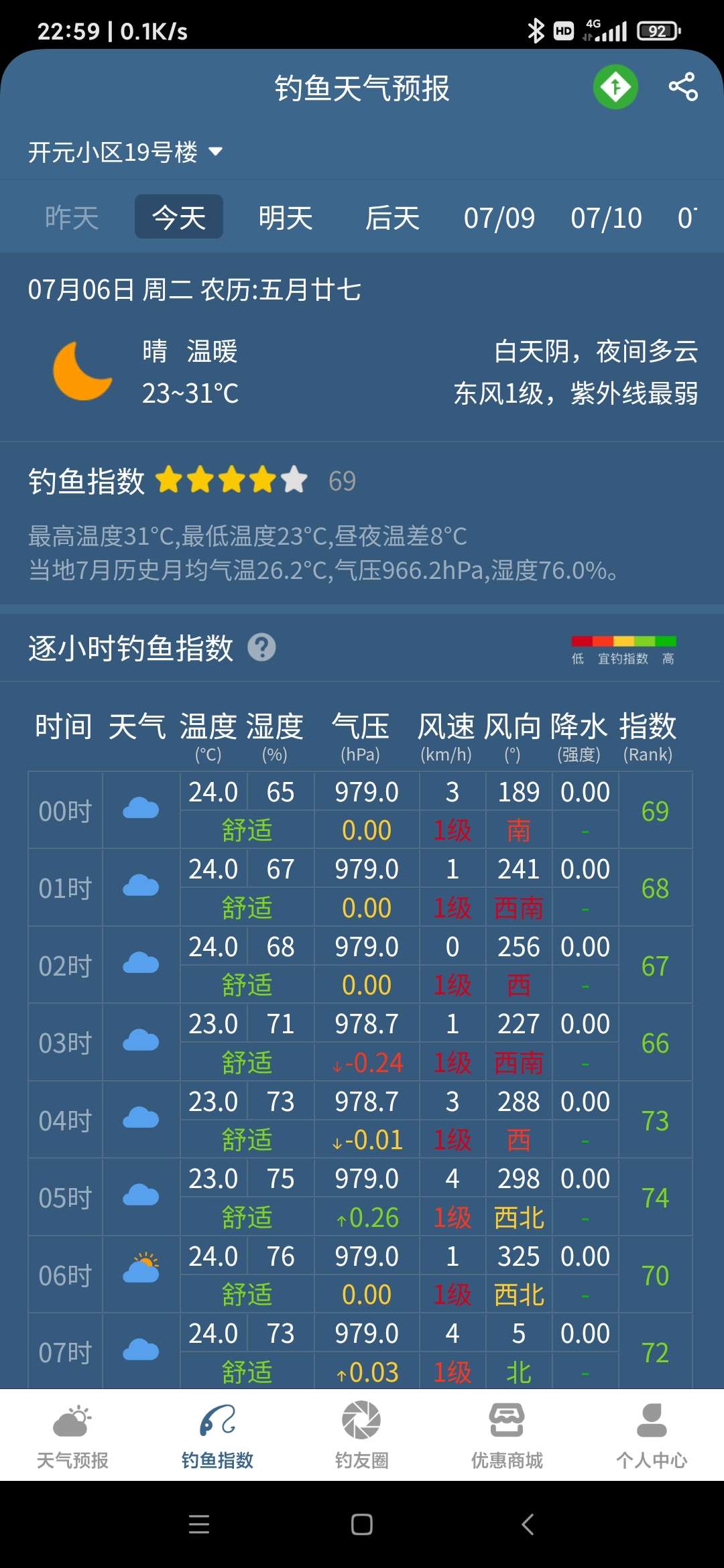
Task: Select the 今天 date tab
Action: coord(179,217)
